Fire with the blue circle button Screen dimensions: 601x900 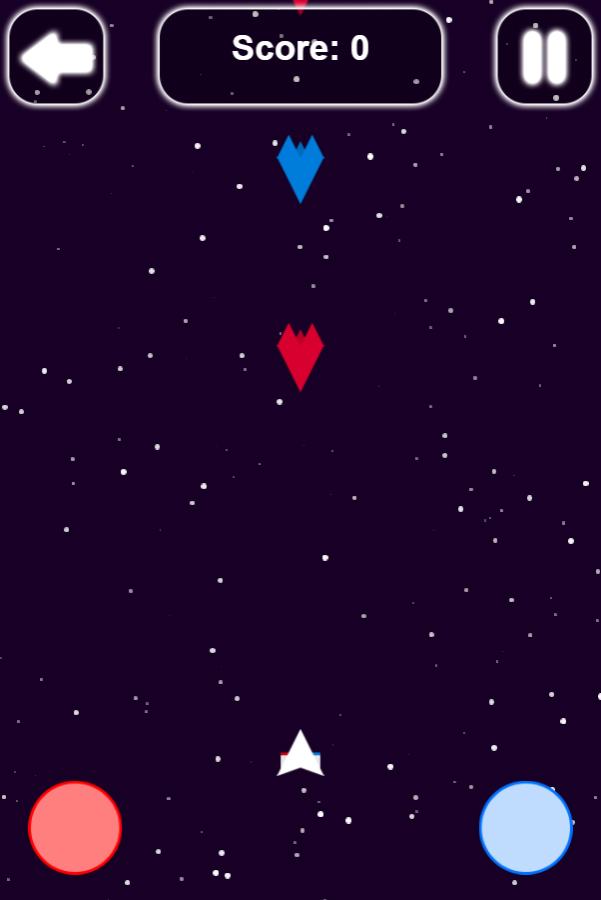click(x=526, y=828)
